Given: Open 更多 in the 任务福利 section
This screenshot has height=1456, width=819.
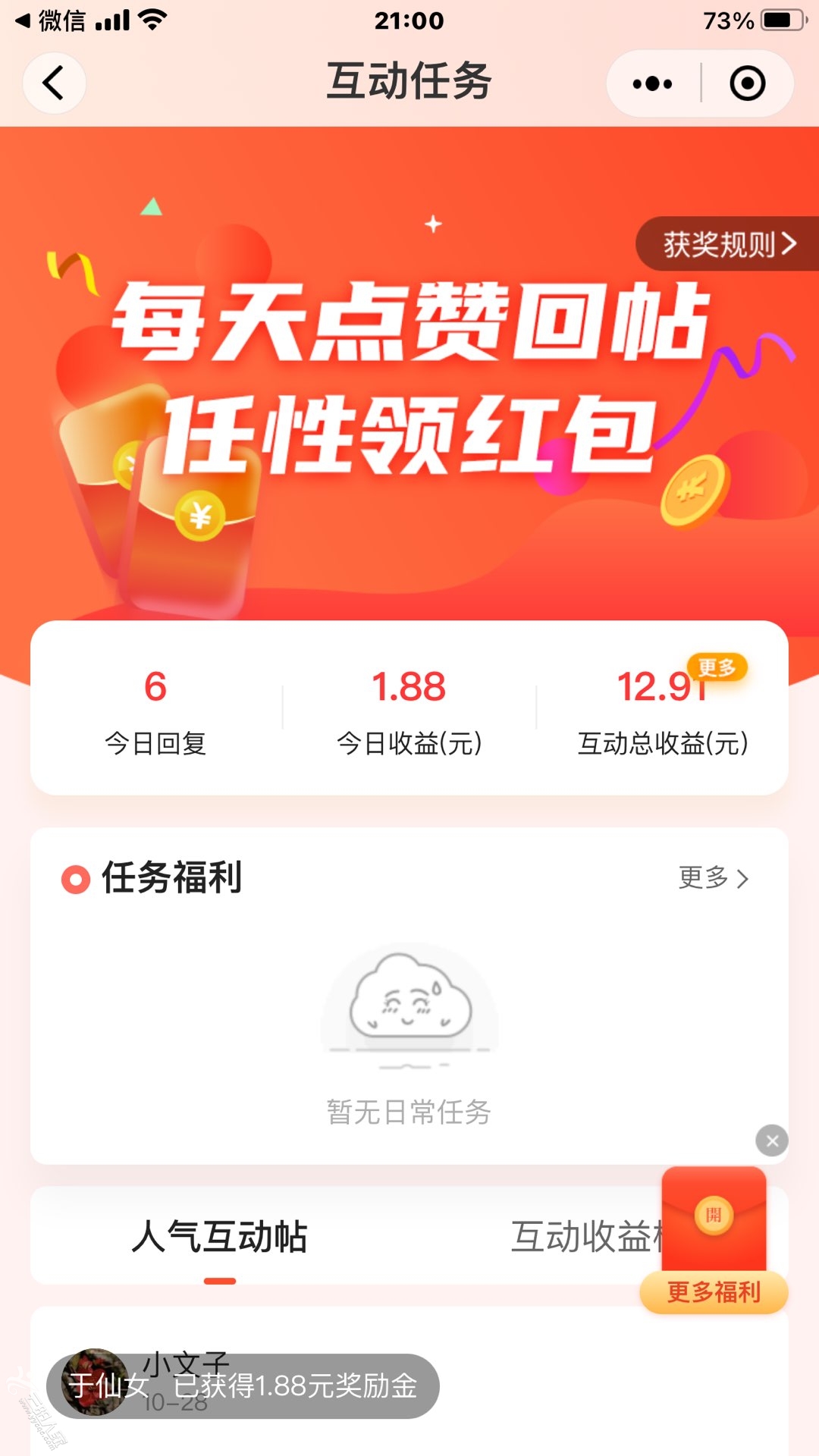Looking at the screenshot, I should pos(713,878).
